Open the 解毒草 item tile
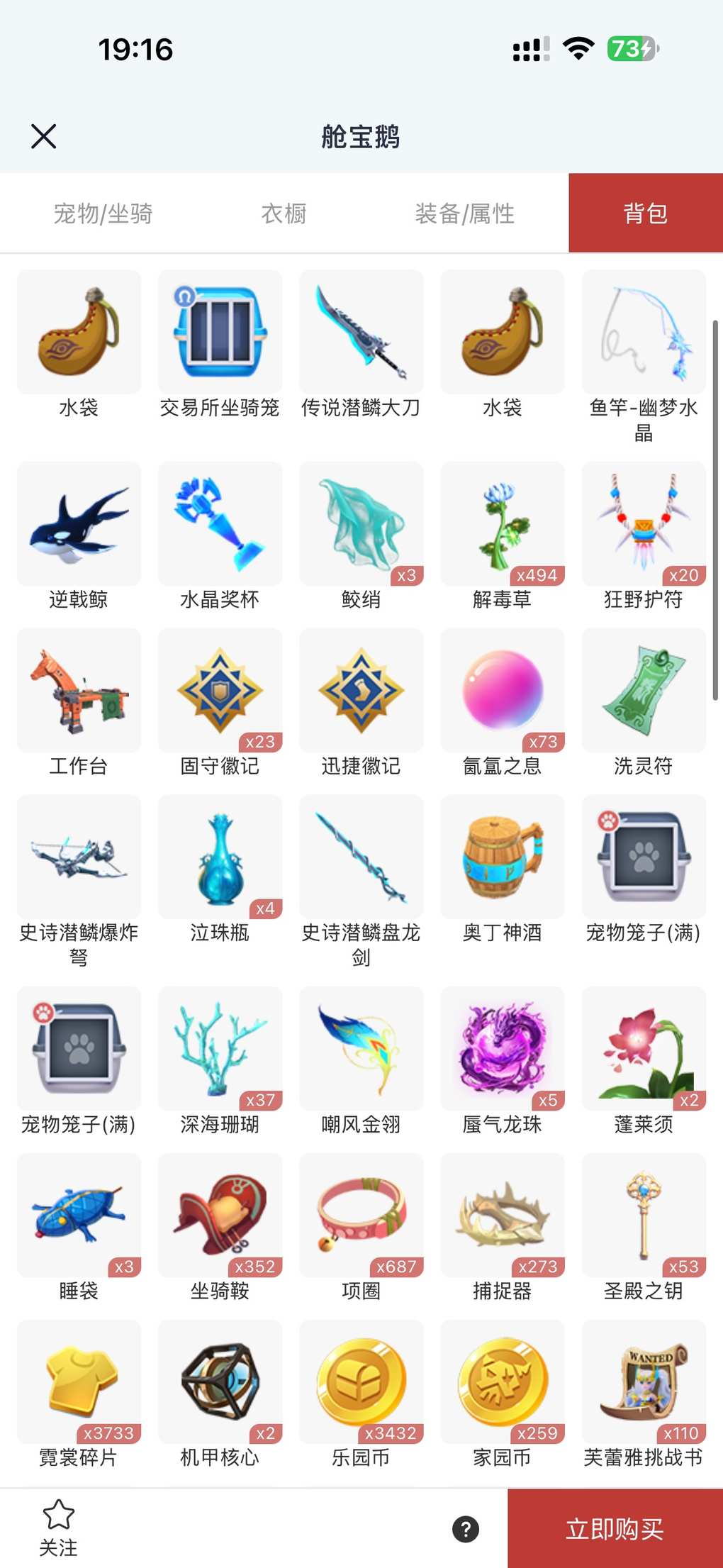 503,524
